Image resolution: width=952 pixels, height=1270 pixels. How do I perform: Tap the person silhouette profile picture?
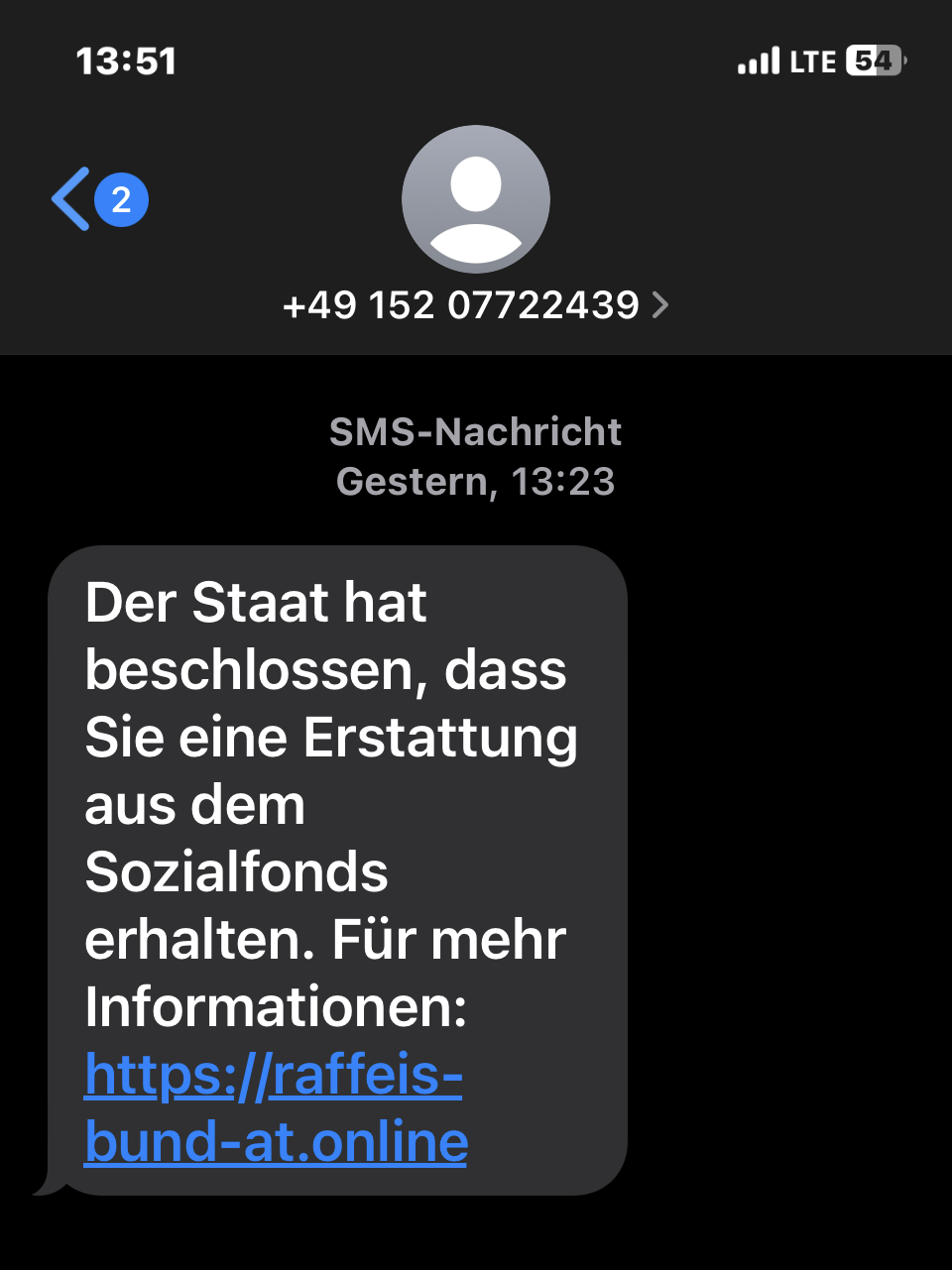coord(475,199)
